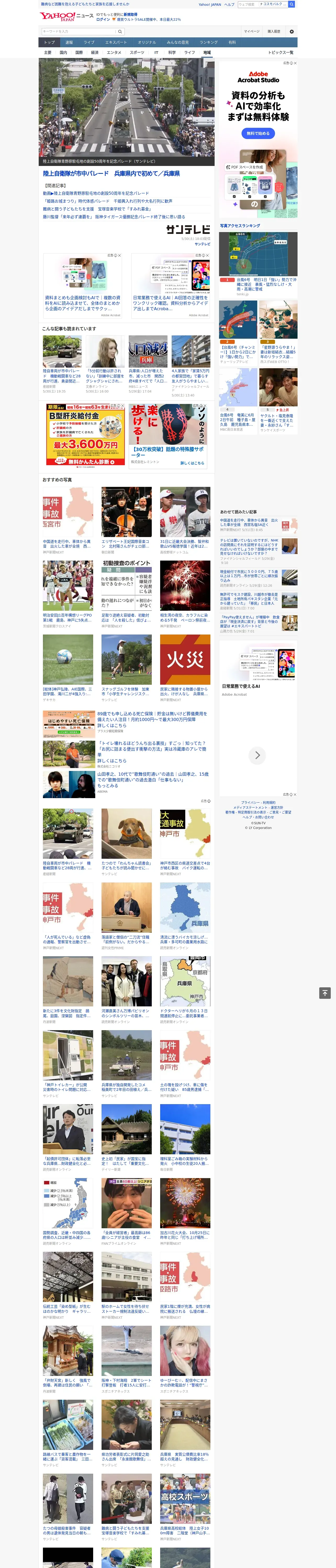The width and height of the screenshot is (336, 1568).
Task: Switch to the ランキング tab
Action: [x=209, y=42]
